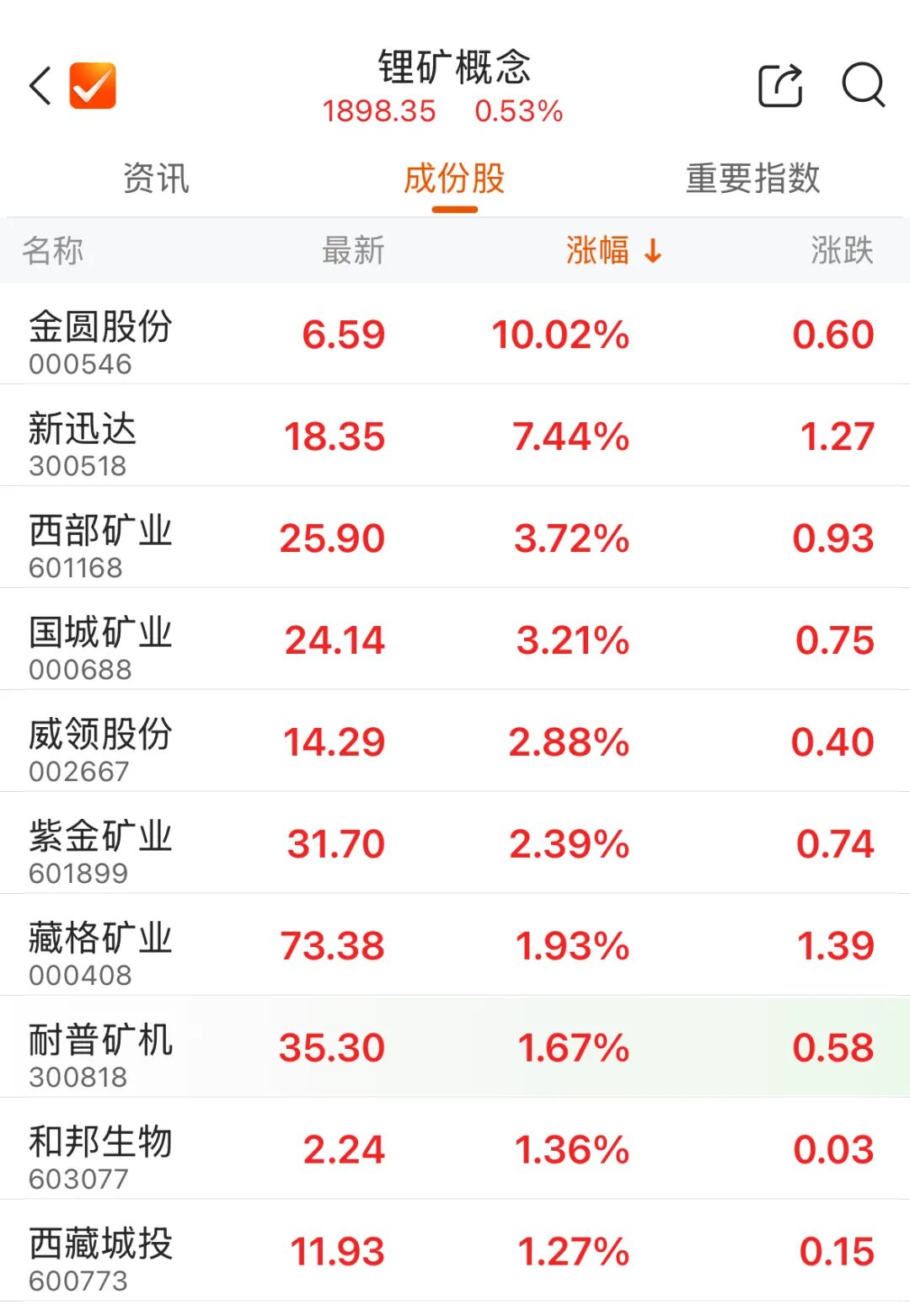Click the 名称 column header

pos(54,250)
